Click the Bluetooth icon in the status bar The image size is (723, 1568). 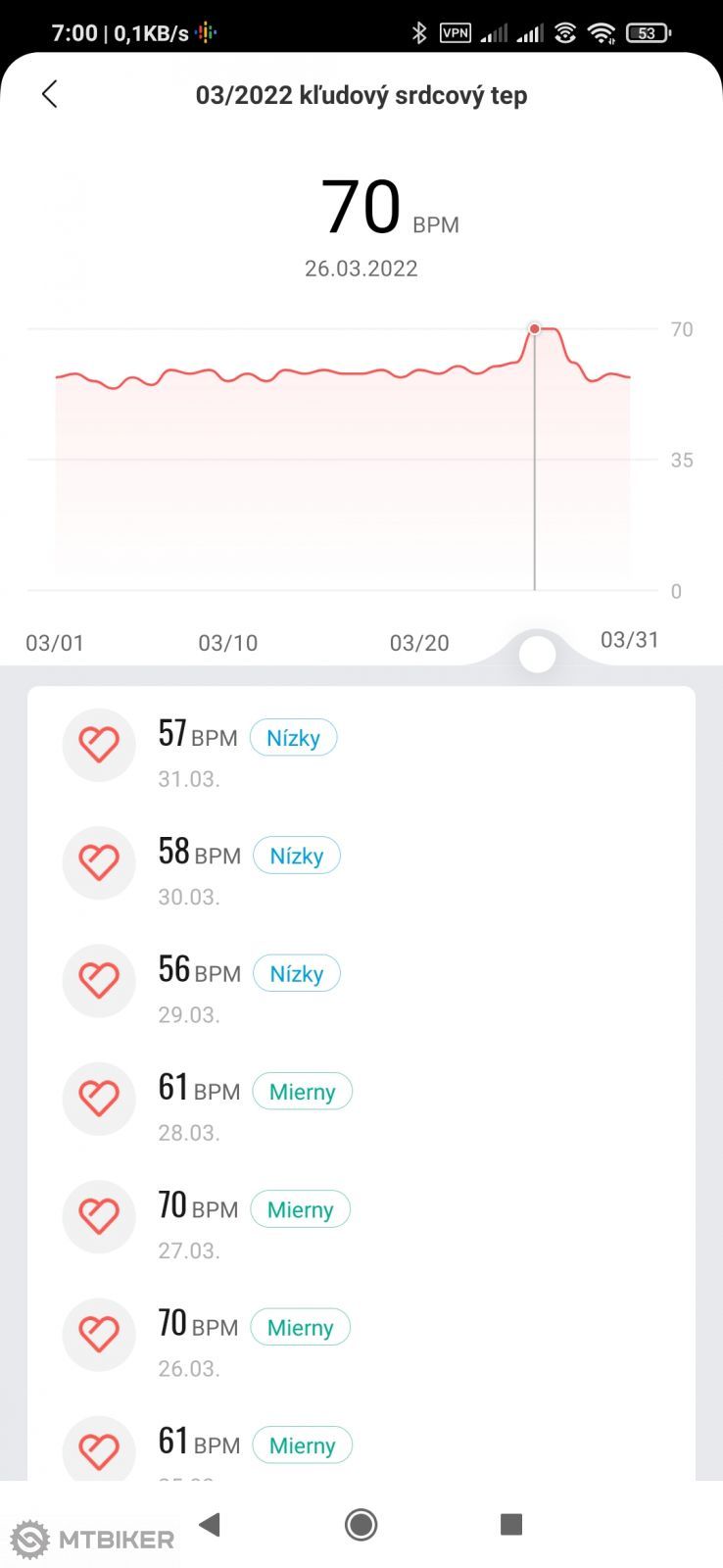(420, 32)
